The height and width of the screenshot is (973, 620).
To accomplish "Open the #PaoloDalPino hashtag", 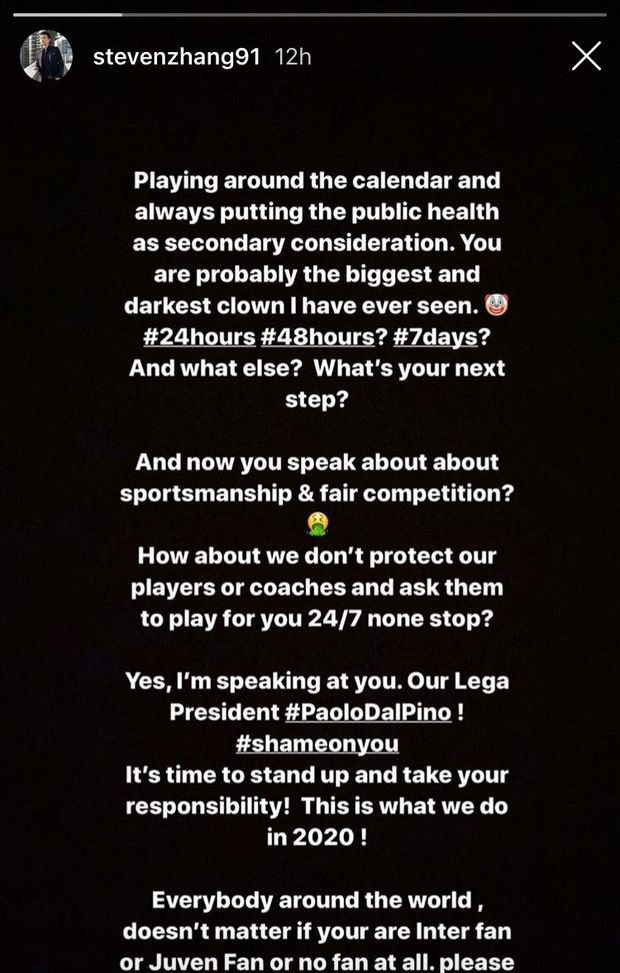I will click(367, 712).
